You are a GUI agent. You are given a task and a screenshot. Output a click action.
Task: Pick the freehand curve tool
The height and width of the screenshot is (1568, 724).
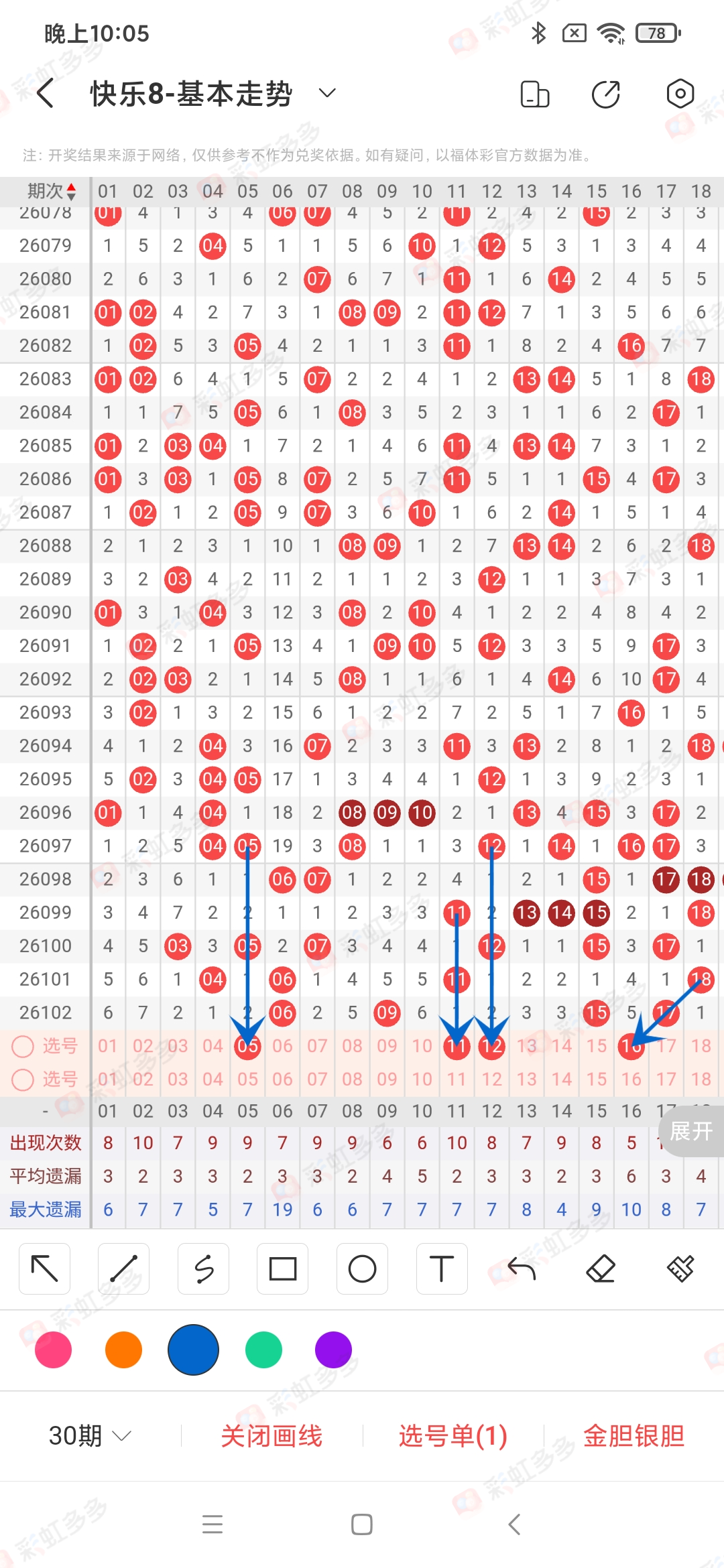pyautogui.click(x=203, y=1268)
